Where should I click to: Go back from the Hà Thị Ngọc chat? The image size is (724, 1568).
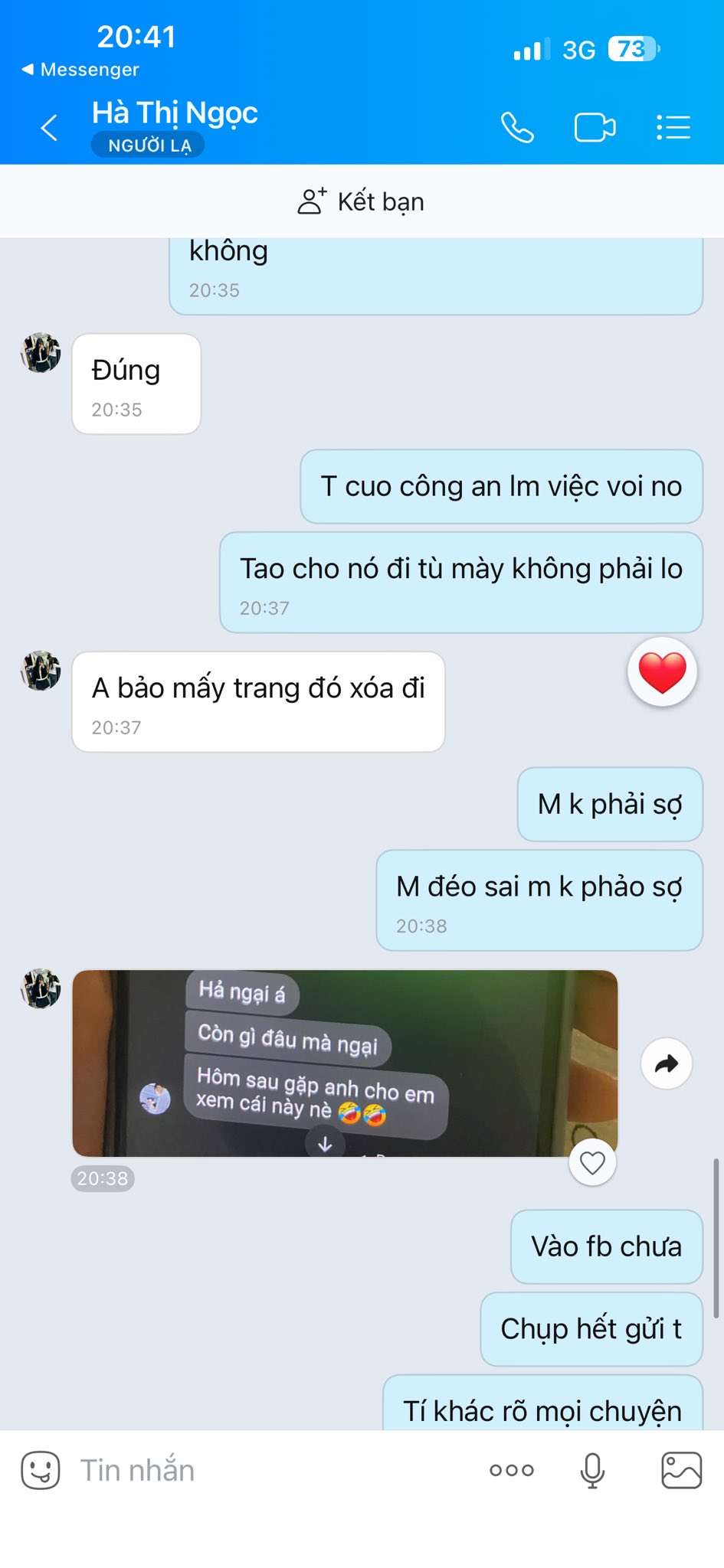tap(49, 127)
